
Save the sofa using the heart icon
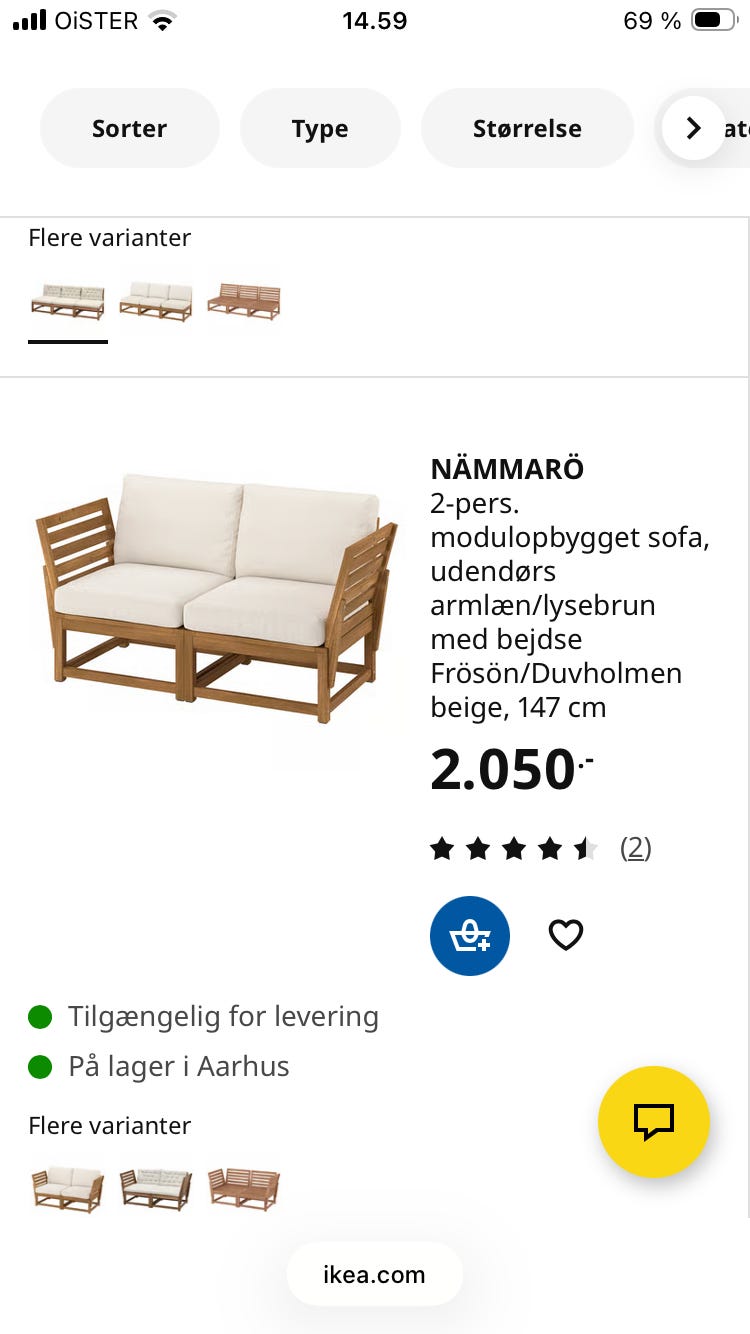(x=566, y=934)
